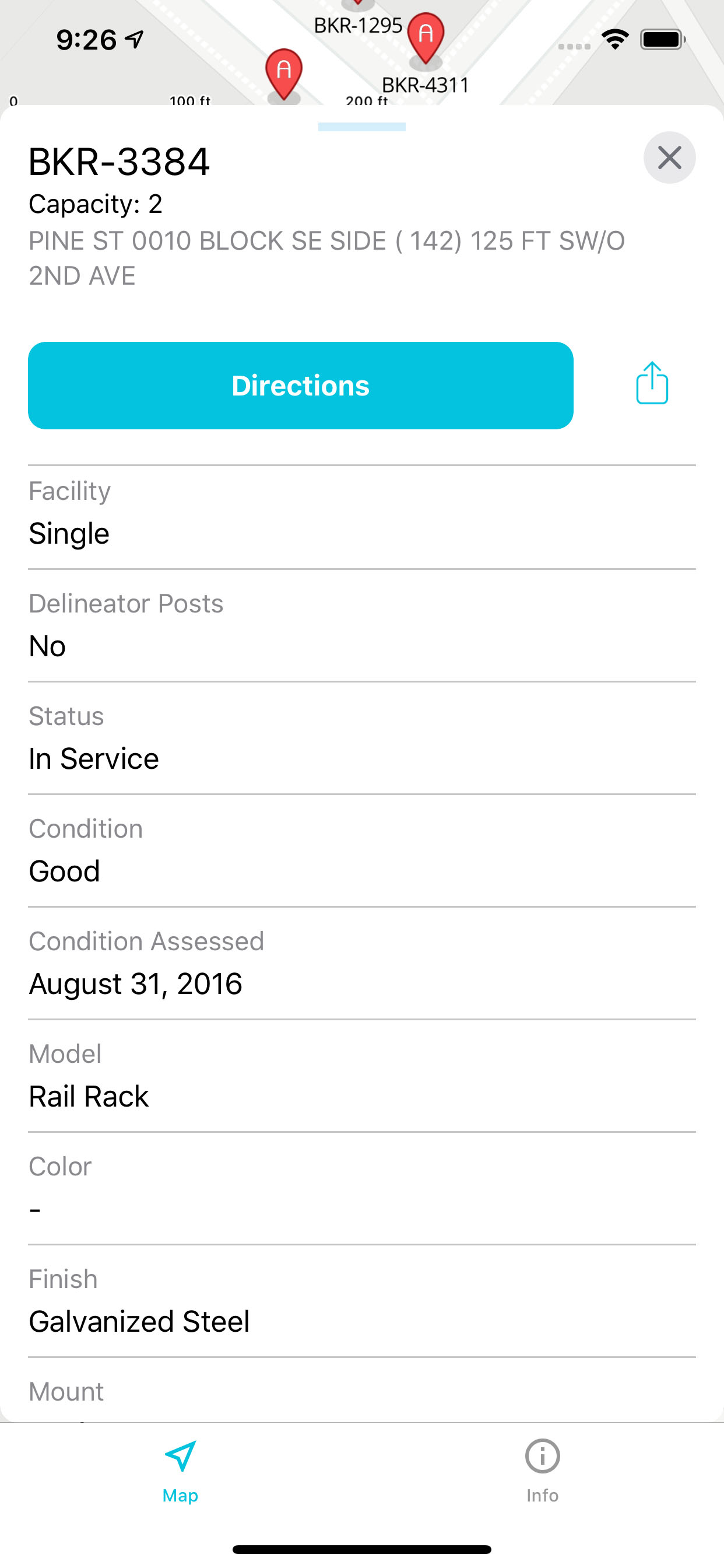Select the Map tab

pyautogui.click(x=180, y=1471)
